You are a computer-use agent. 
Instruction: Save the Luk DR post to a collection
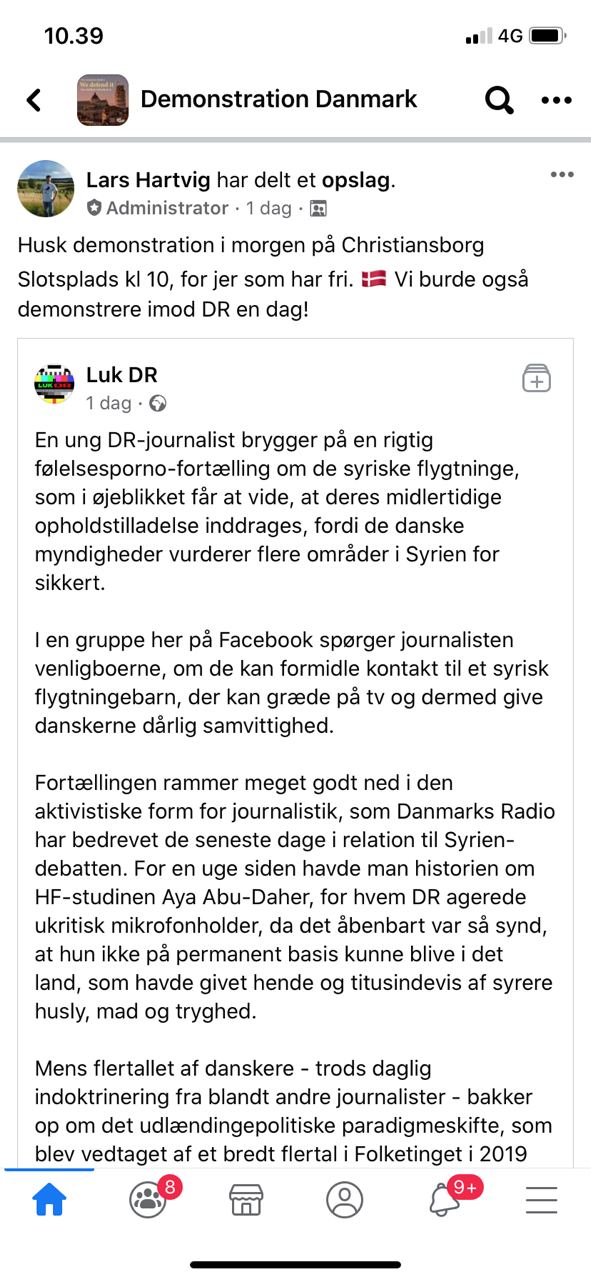[537, 379]
